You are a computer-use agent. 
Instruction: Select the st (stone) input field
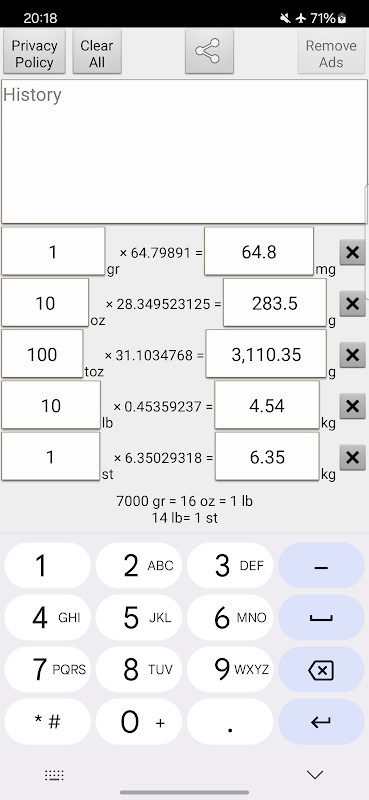coord(51,457)
